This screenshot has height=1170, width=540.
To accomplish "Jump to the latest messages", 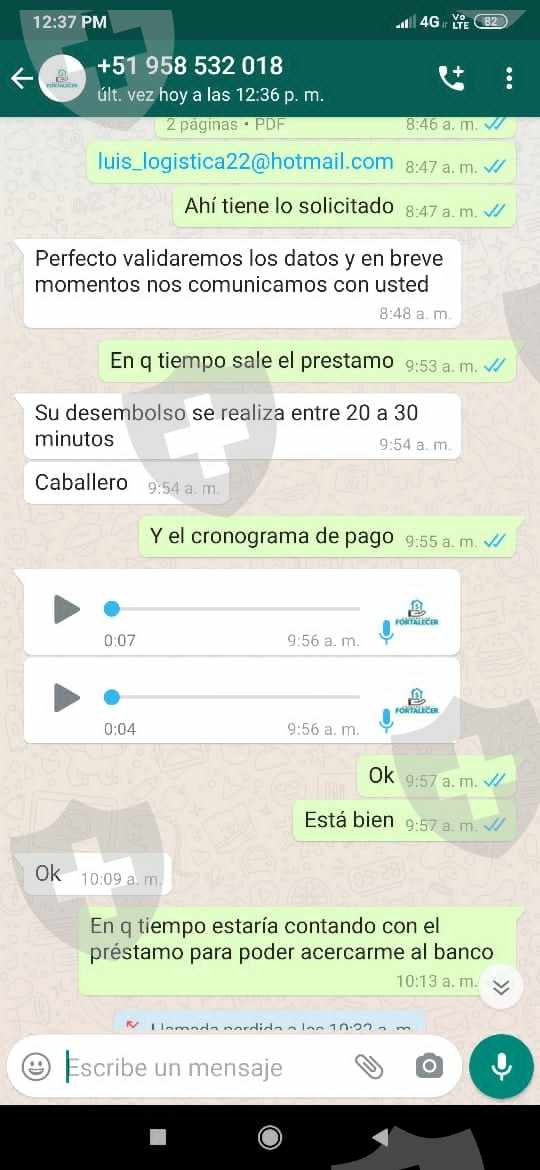I will pyautogui.click(x=502, y=987).
